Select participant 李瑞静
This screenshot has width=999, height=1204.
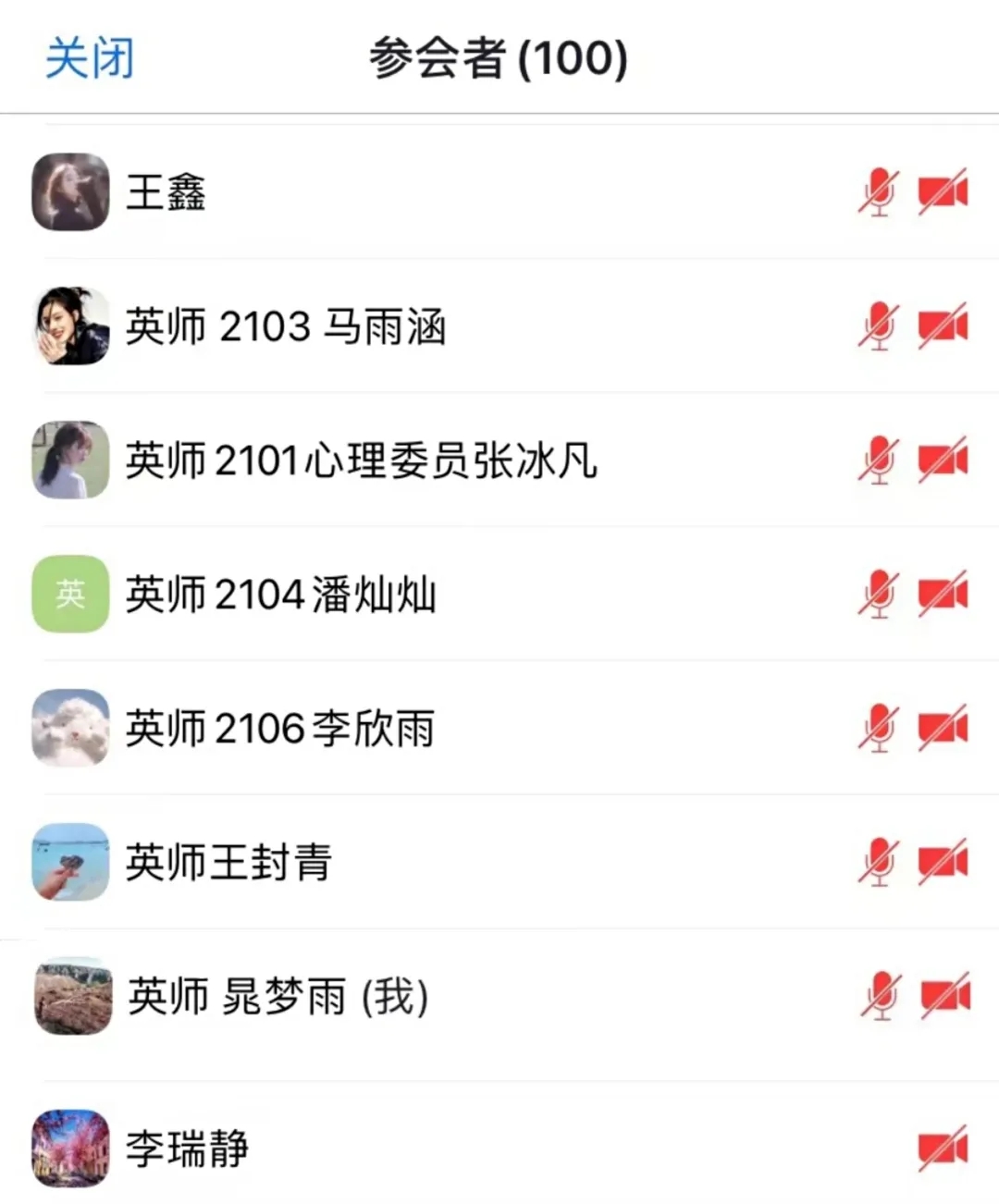188,1149
